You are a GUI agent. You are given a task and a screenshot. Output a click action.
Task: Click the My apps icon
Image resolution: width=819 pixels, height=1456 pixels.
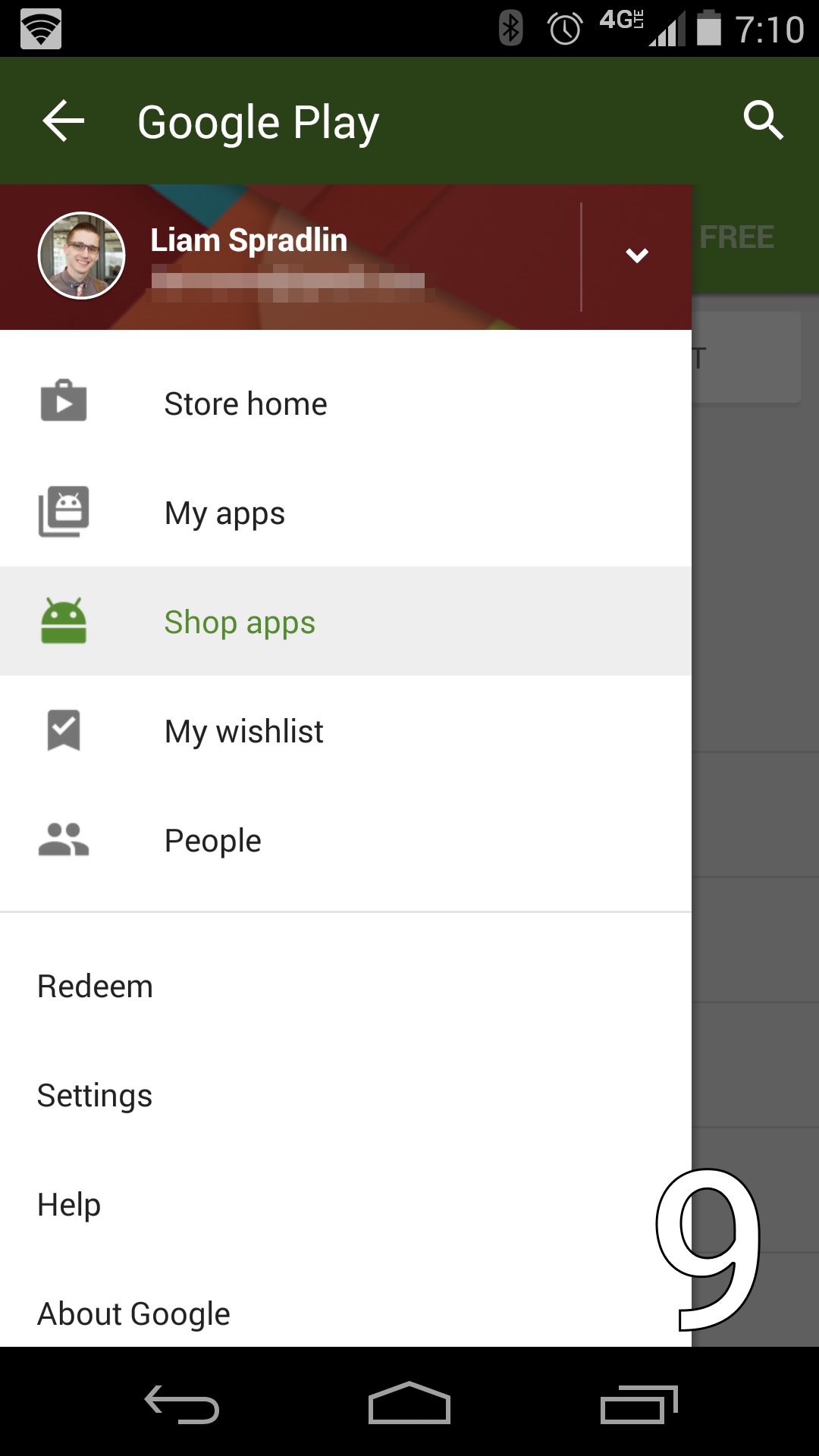coord(64,512)
